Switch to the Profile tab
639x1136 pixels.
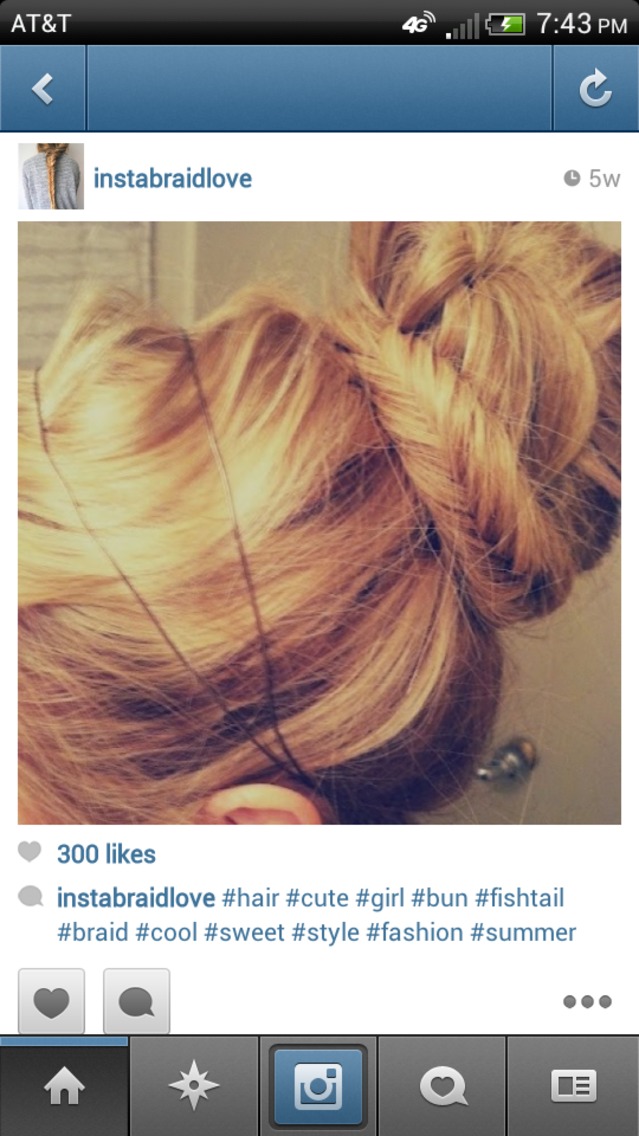[574, 1087]
